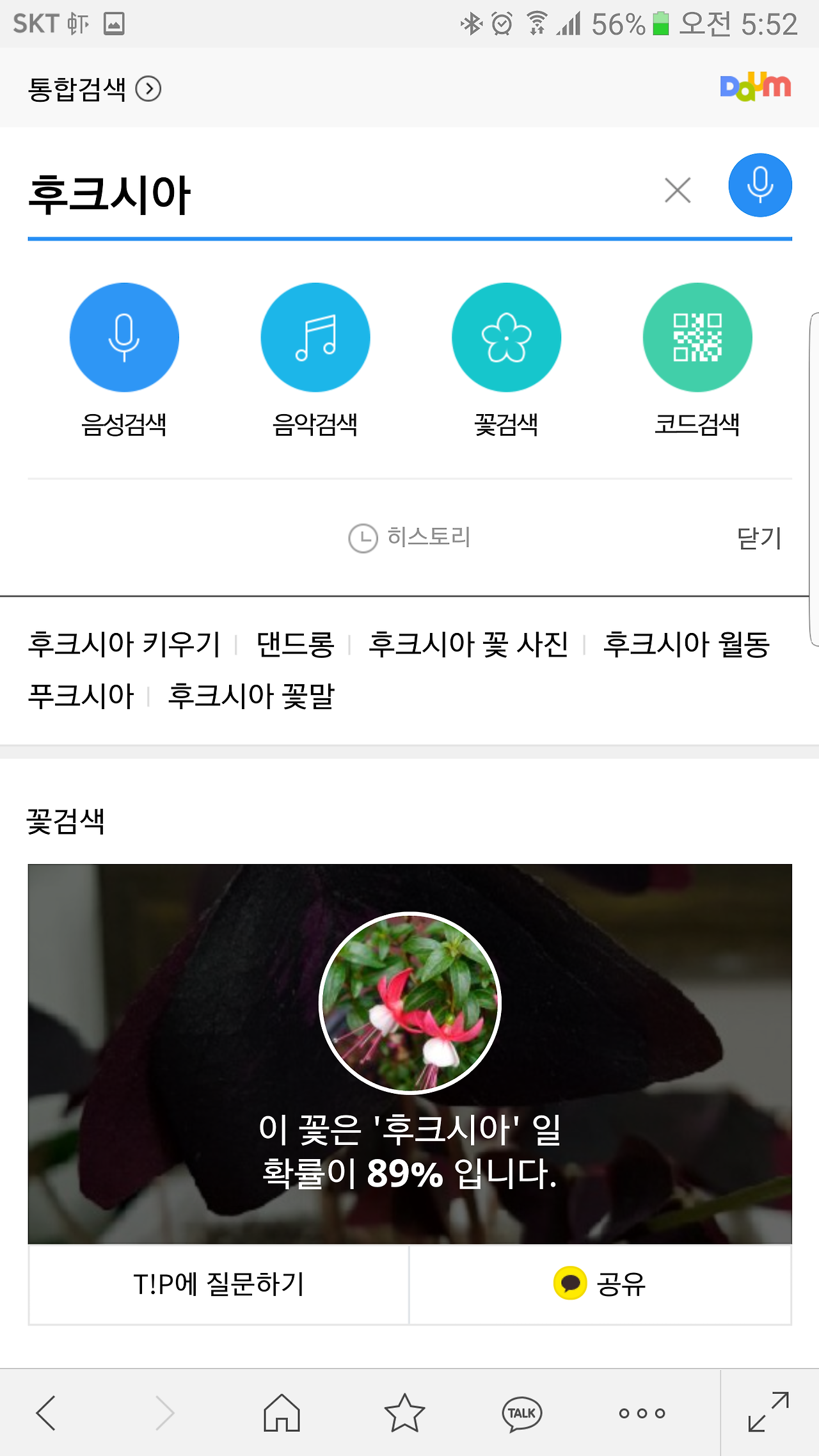Start 음악검색 music search

(315, 338)
